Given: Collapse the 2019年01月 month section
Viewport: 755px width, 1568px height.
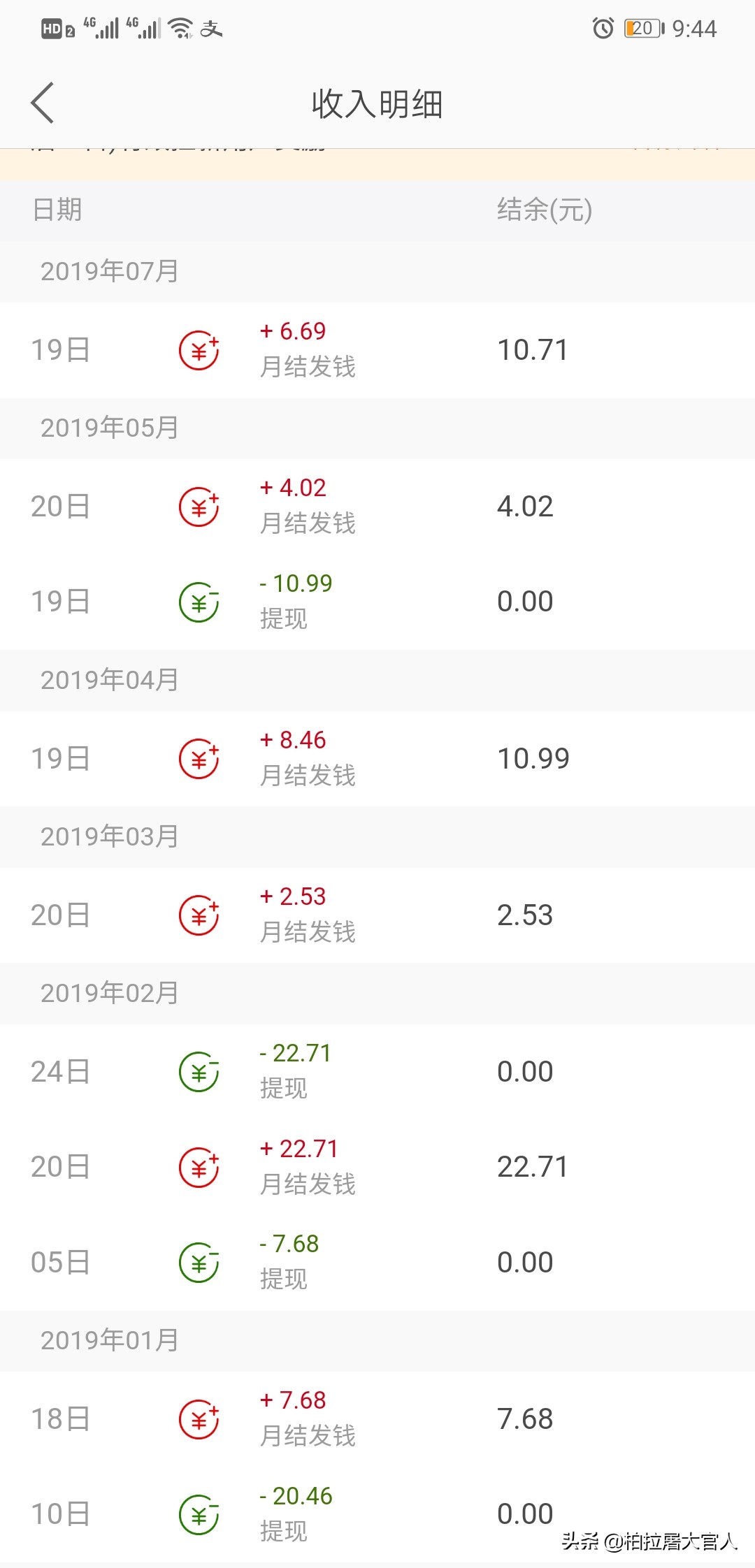Looking at the screenshot, I should [x=109, y=1340].
